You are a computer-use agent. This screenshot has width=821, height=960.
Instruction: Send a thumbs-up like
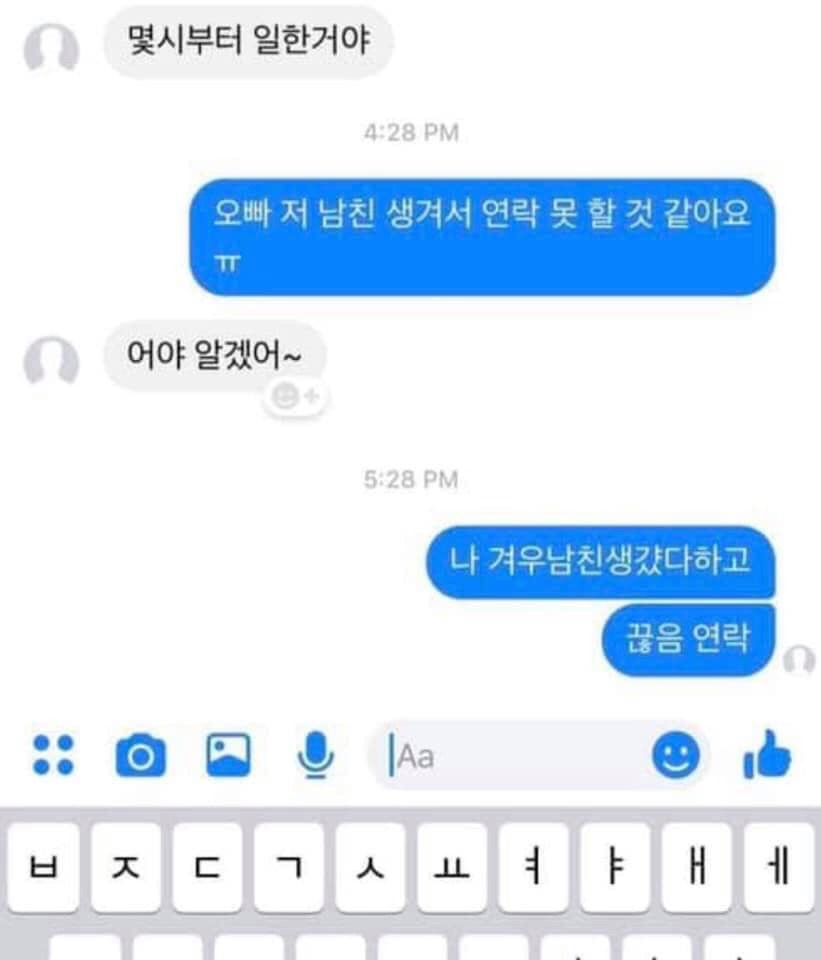[x=767, y=756]
